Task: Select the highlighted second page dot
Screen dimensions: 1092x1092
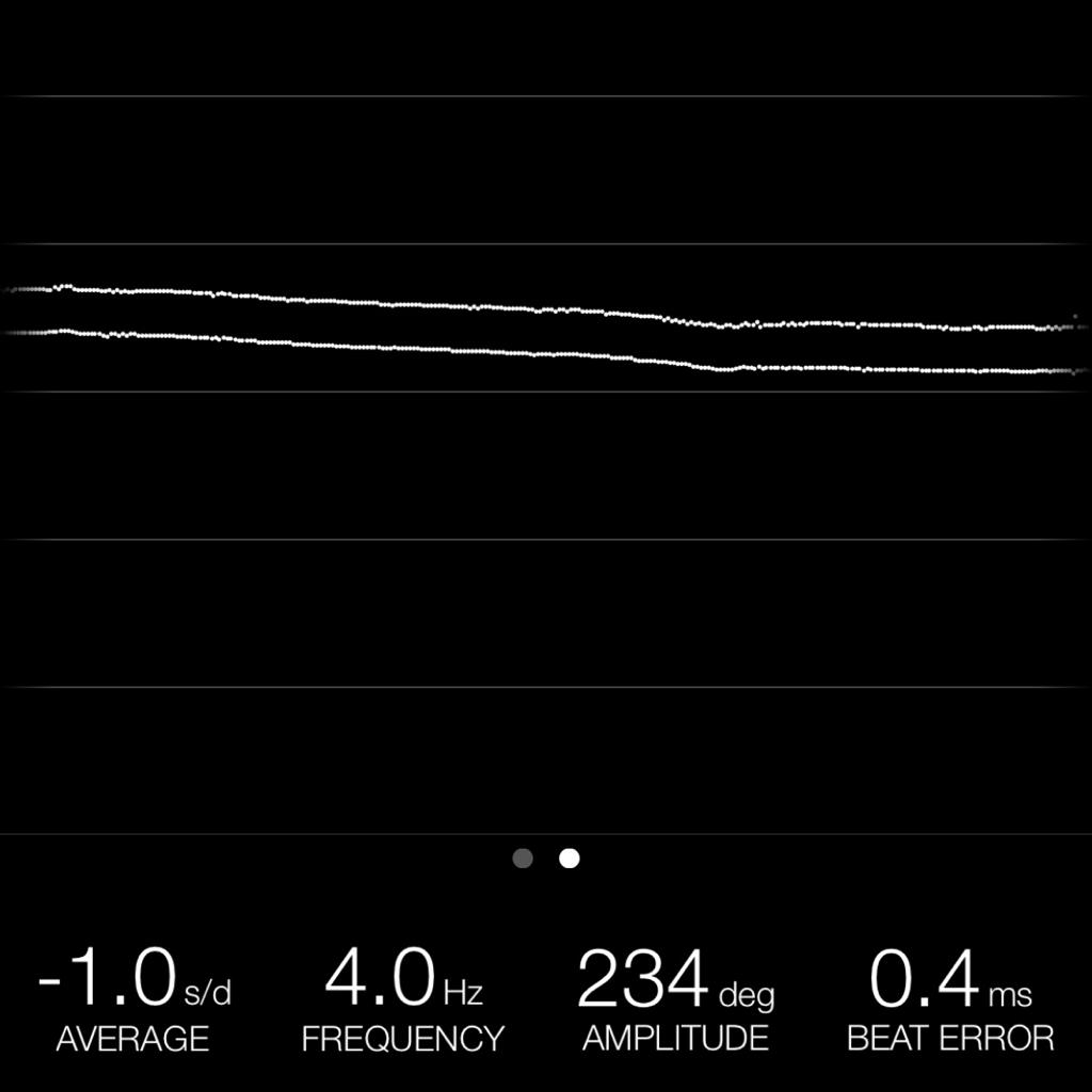Action: tap(569, 858)
